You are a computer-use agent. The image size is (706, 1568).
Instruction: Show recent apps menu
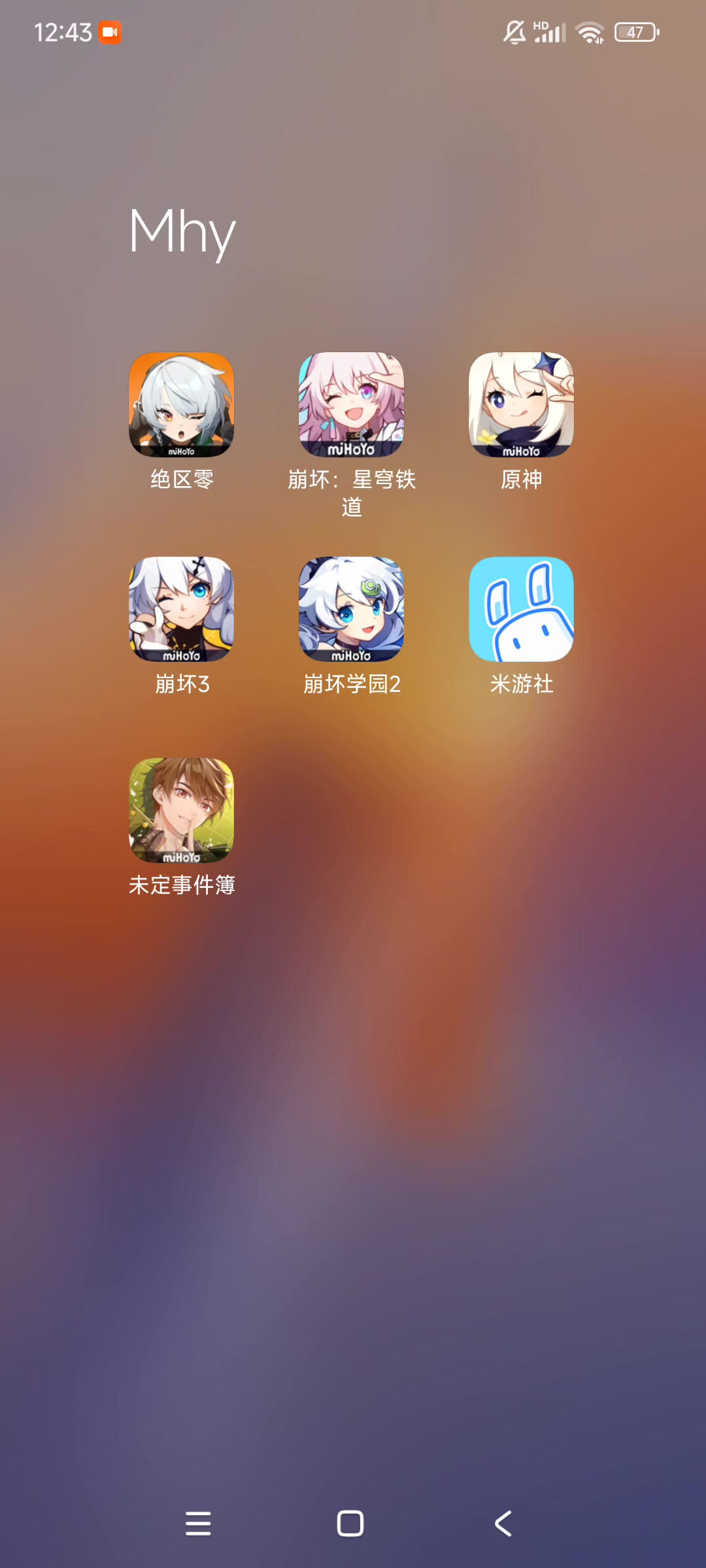pos(198,1524)
